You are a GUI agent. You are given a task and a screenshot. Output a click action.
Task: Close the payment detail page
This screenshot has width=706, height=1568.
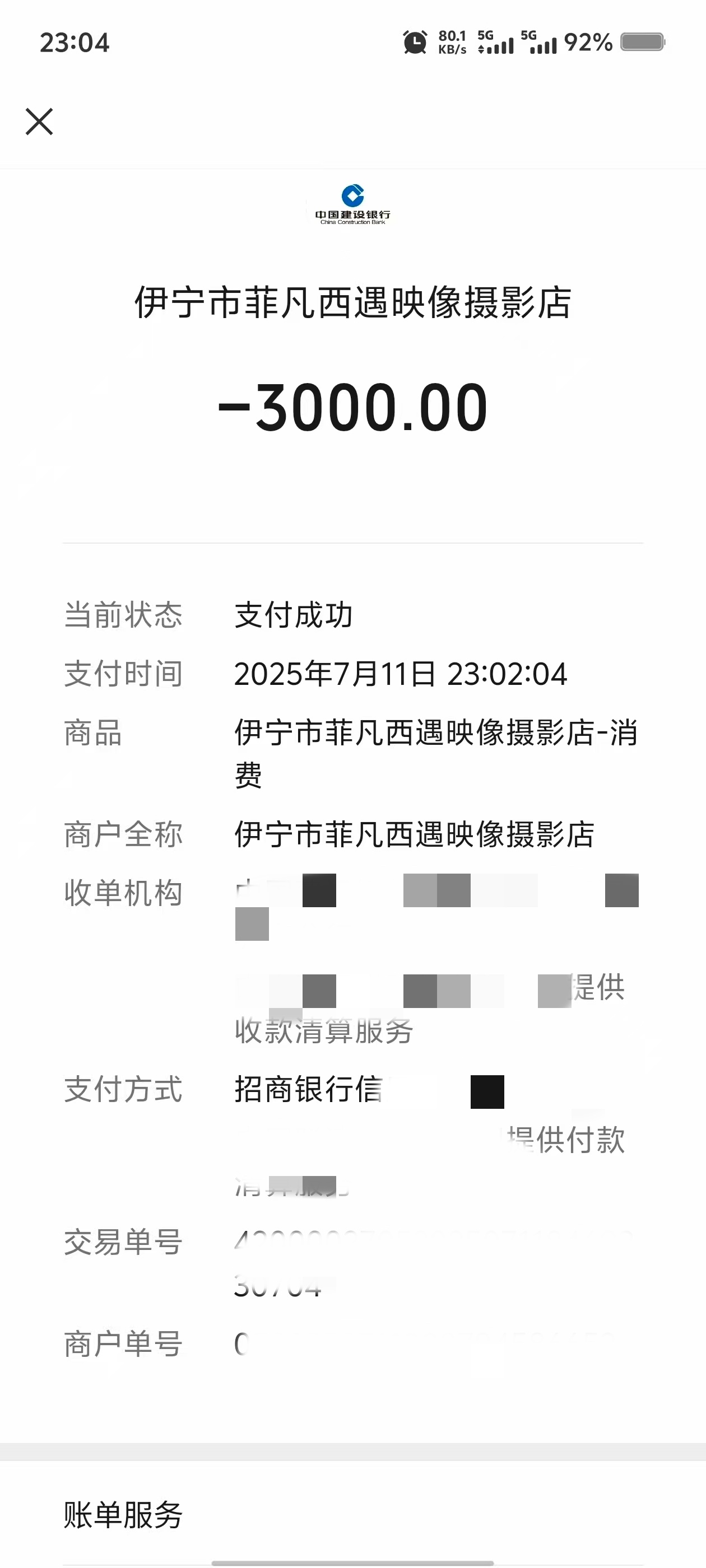[39, 121]
